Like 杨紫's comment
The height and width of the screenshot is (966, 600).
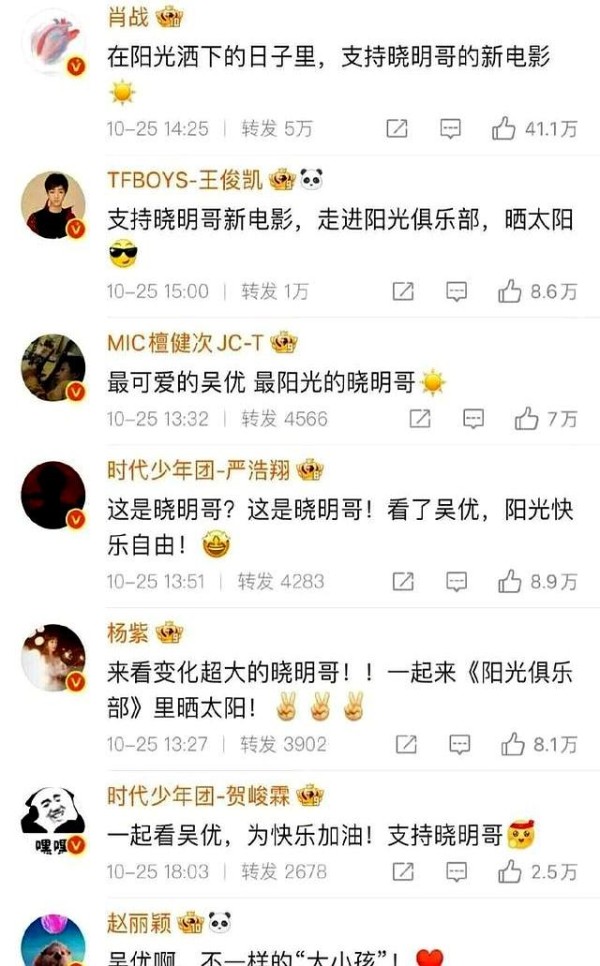[x=513, y=744]
